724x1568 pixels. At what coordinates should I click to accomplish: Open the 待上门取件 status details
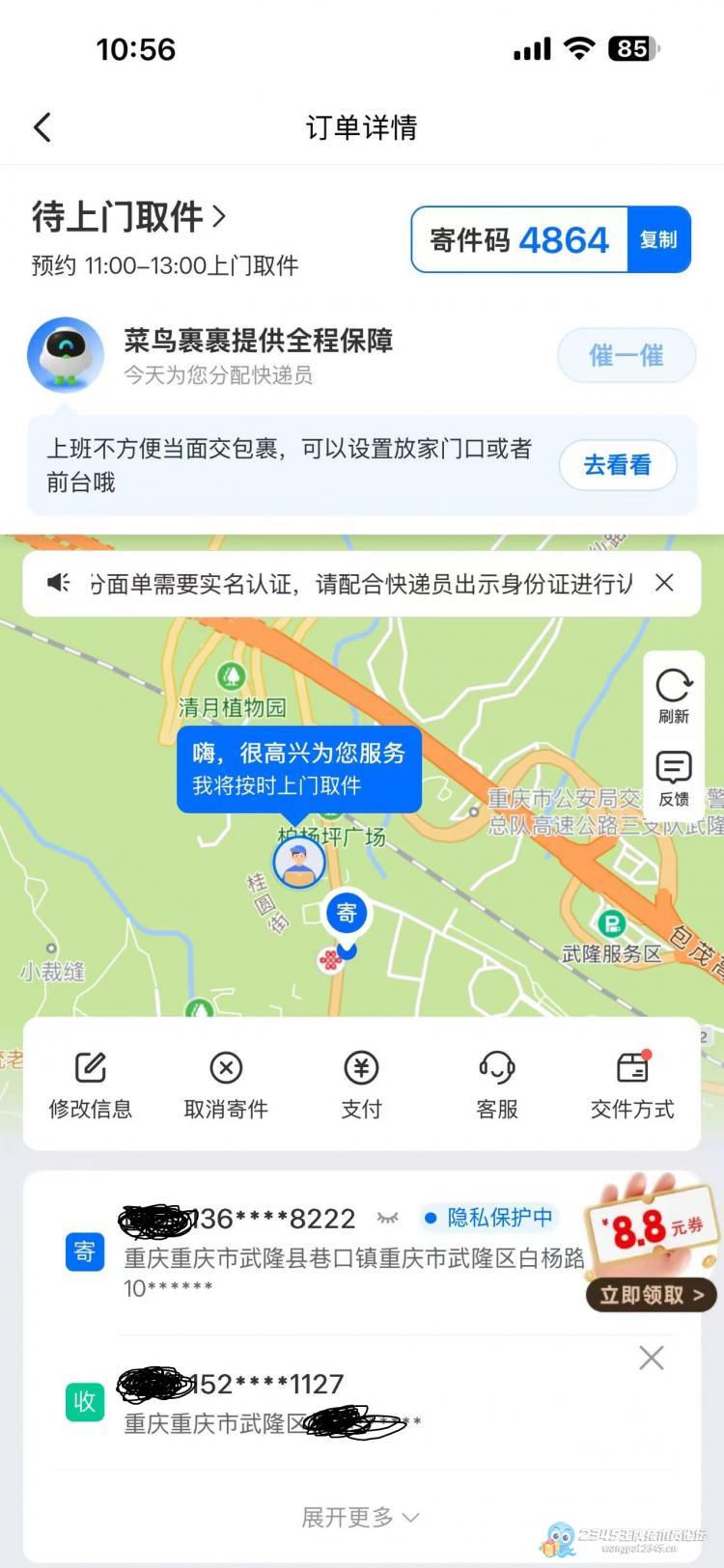click(x=129, y=217)
